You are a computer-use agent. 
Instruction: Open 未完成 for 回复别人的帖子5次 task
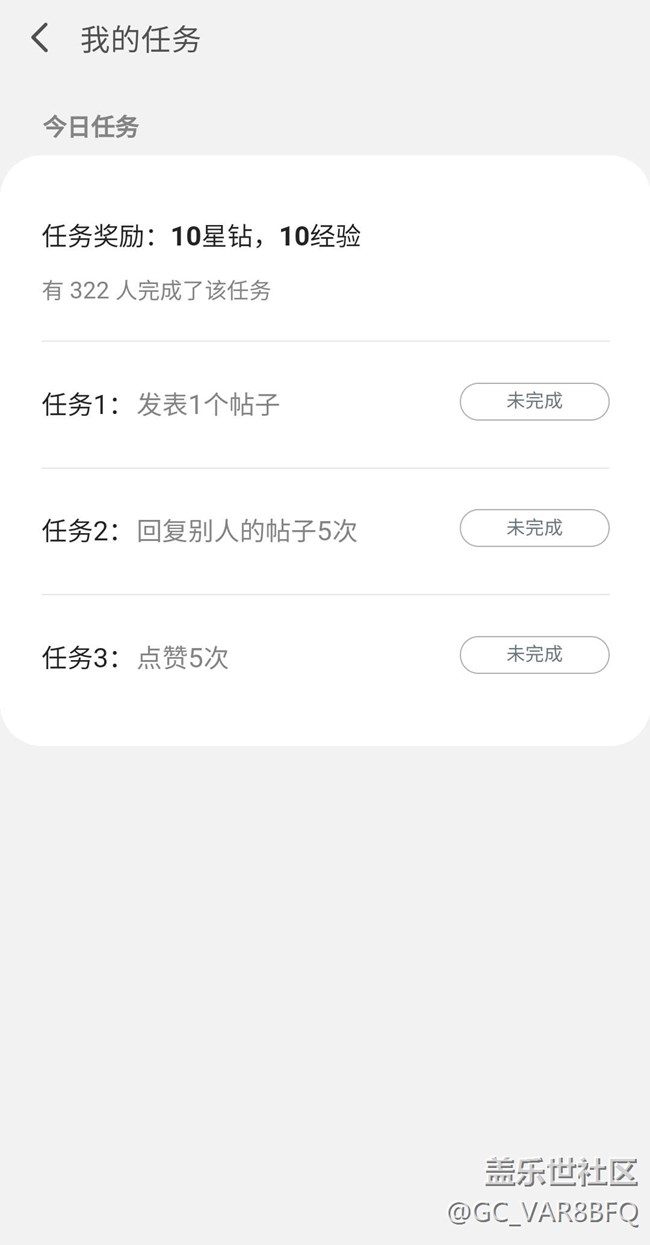tap(534, 528)
